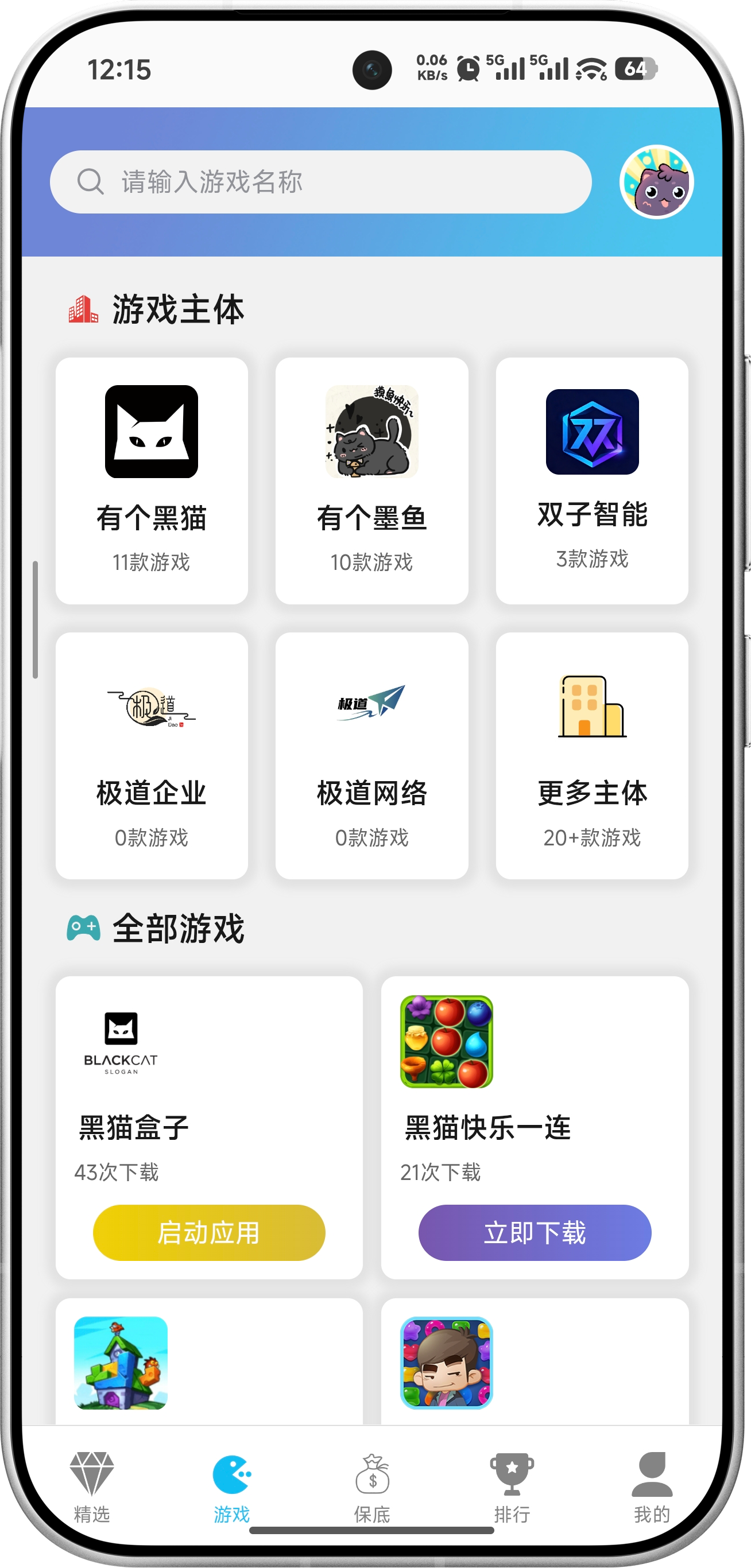This screenshot has width=751, height=1568.
Task: Tap the red building icon beside 游戏主体
Action: (x=84, y=309)
